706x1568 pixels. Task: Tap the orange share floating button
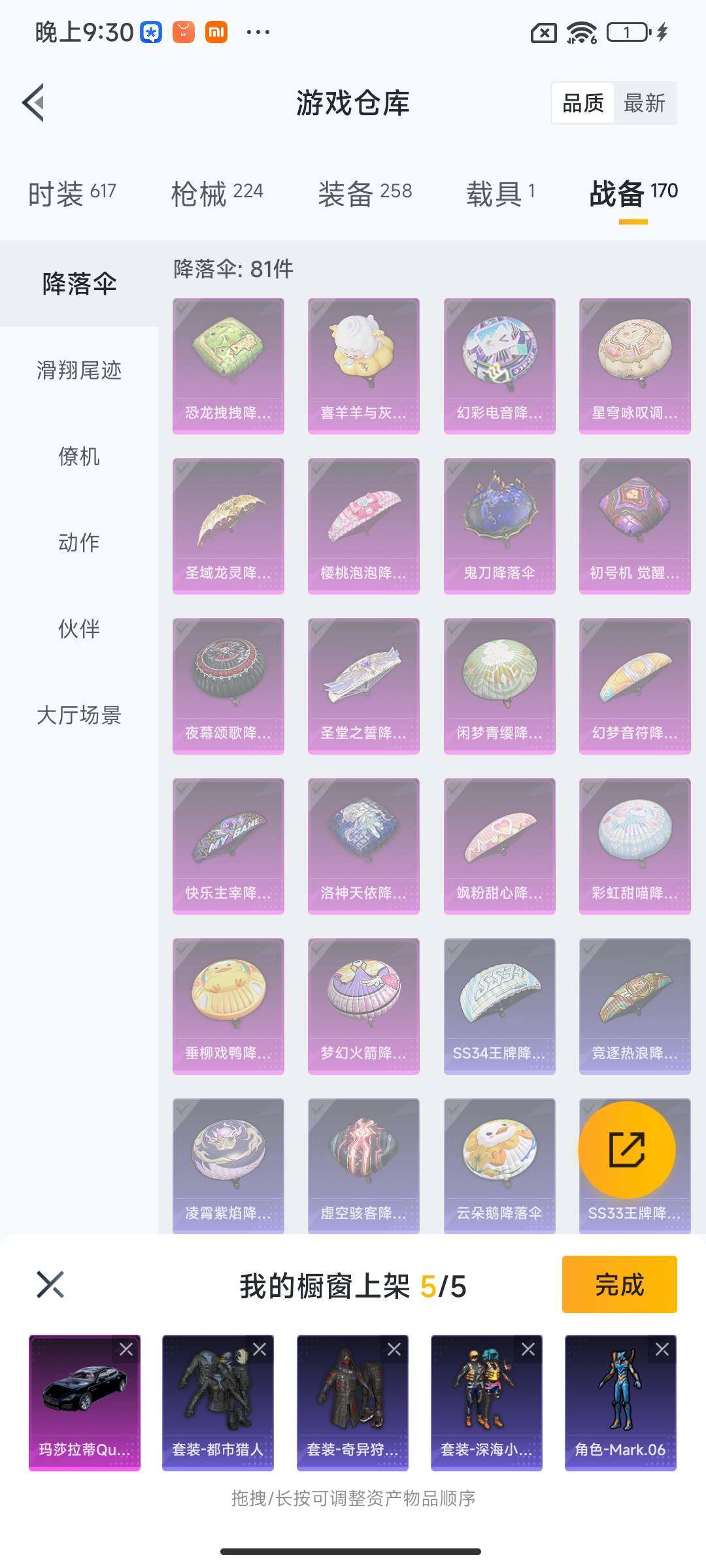pyautogui.click(x=626, y=1149)
